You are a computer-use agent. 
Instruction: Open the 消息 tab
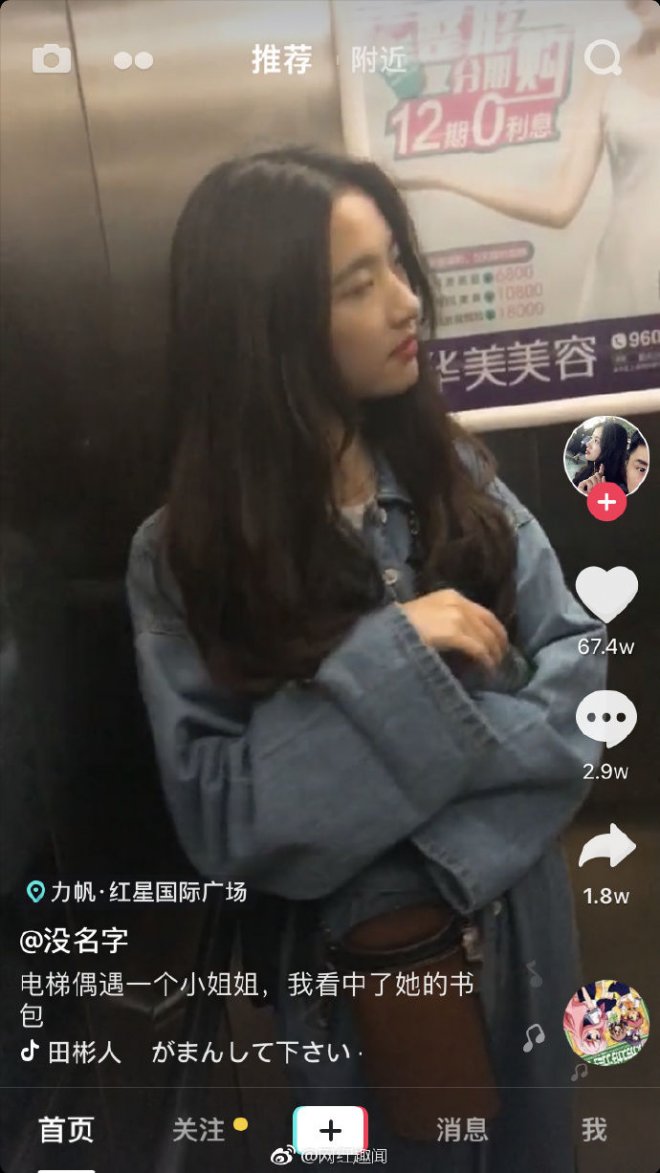coord(462,1130)
